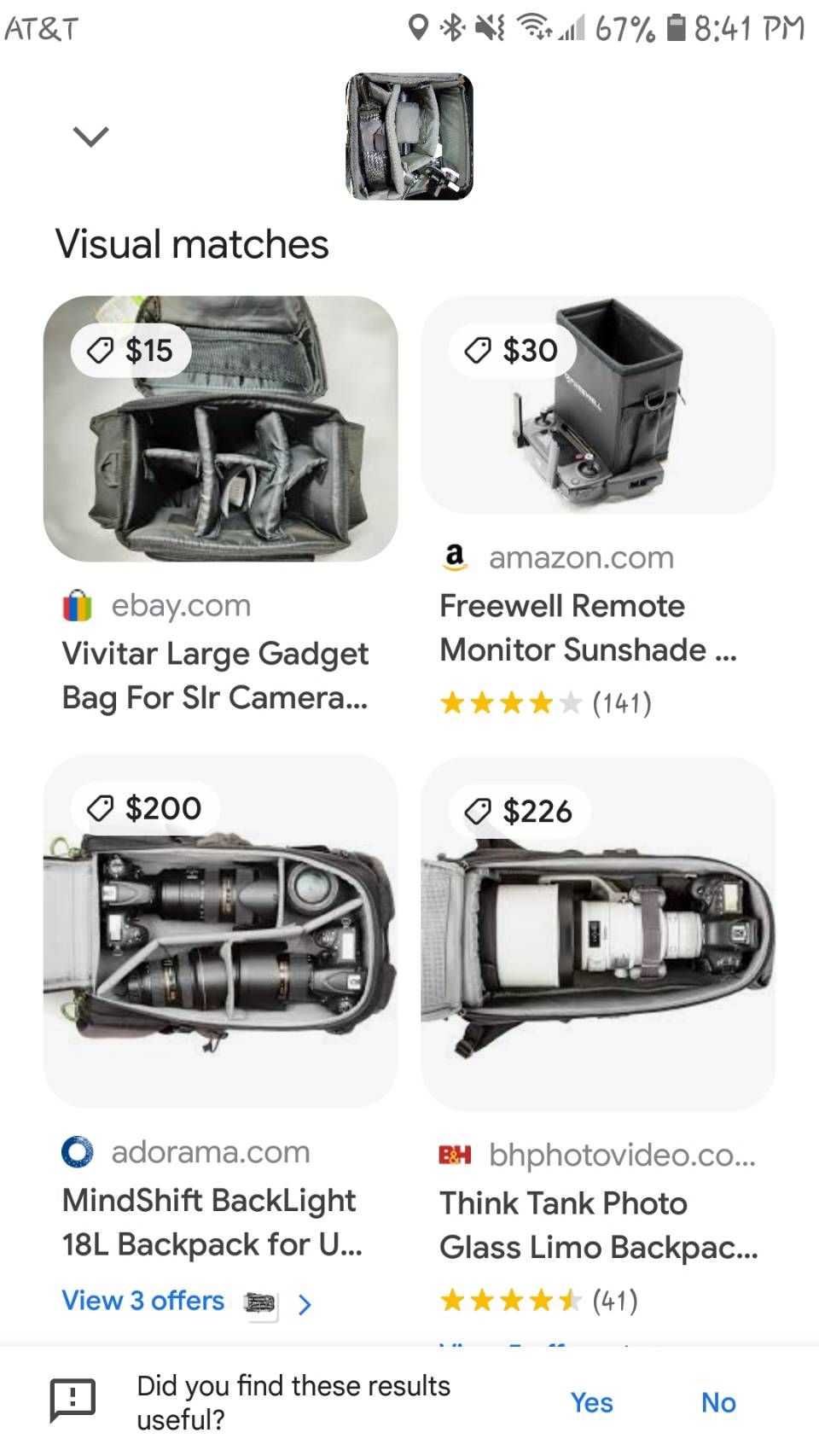Screen dimensions: 819x1456
Task: Tap the right arrow next to View 3 offers
Action: [305, 1304]
